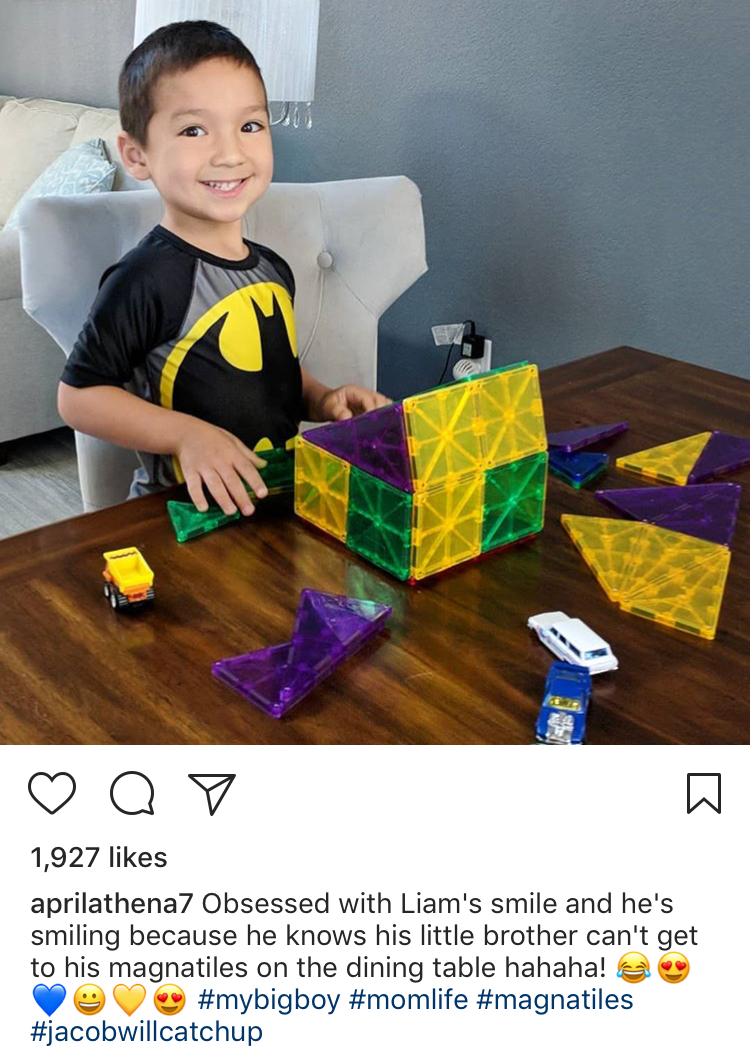
Task: View the 1,927 likes list
Action: pyautogui.click(x=99, y=857)
